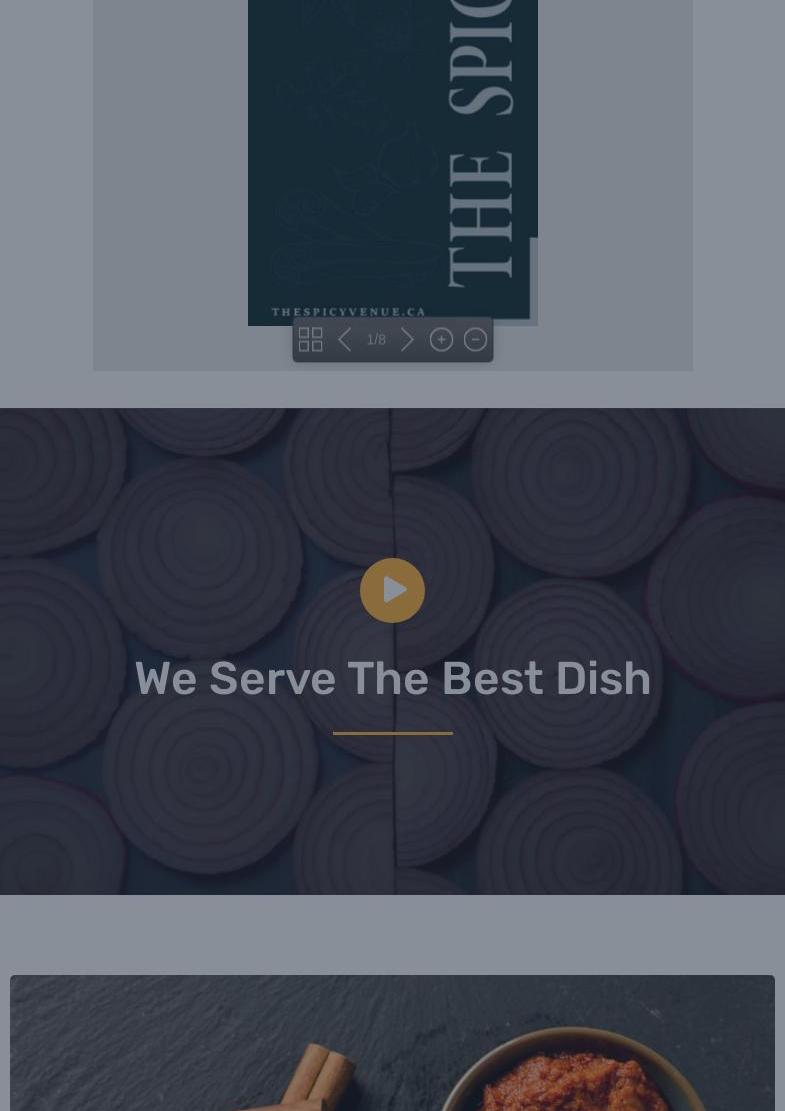This screenshot has width=785, height=1111.
Task: Play the We Serve The Best Dish video
Action: click(392, 590)
